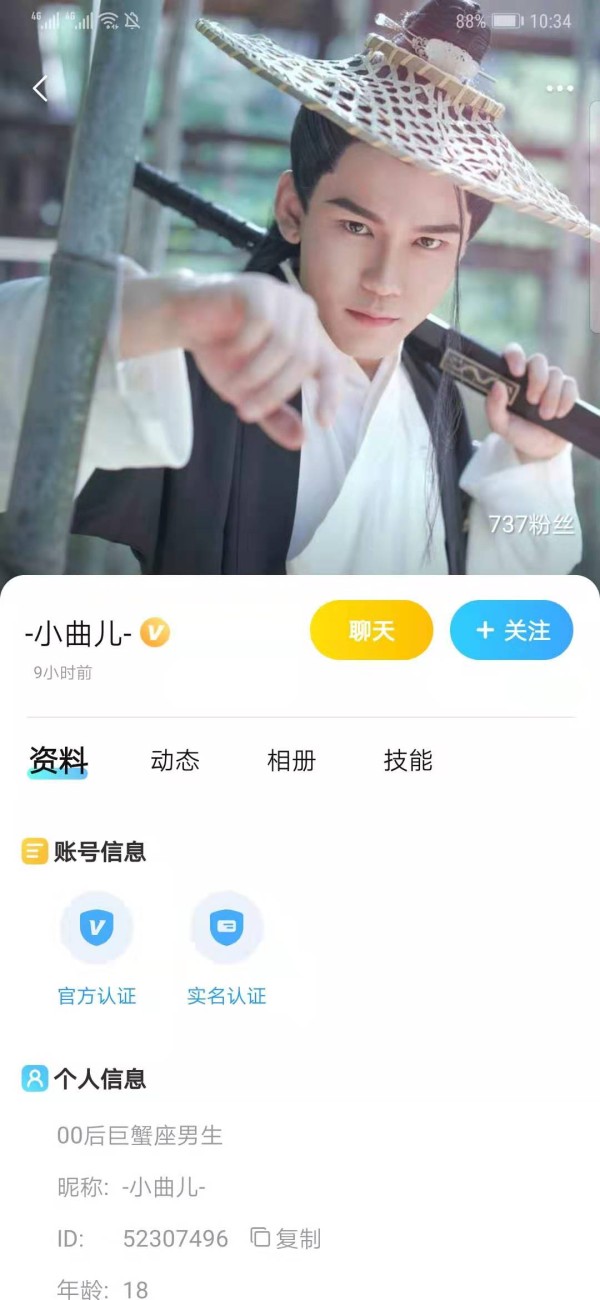Copy the ID with 复制
Screen dimensions: 600x1300
286,1238
